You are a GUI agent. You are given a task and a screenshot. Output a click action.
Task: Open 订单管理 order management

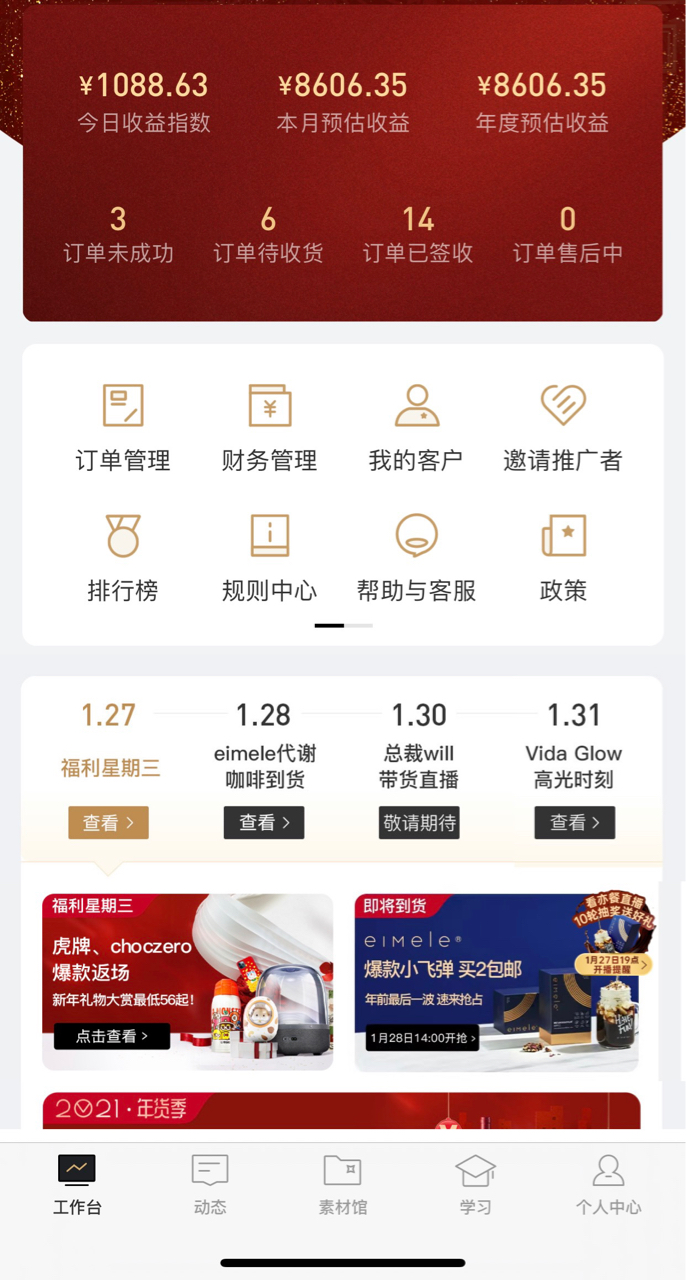pyautogui.click(x=123, y=428)
